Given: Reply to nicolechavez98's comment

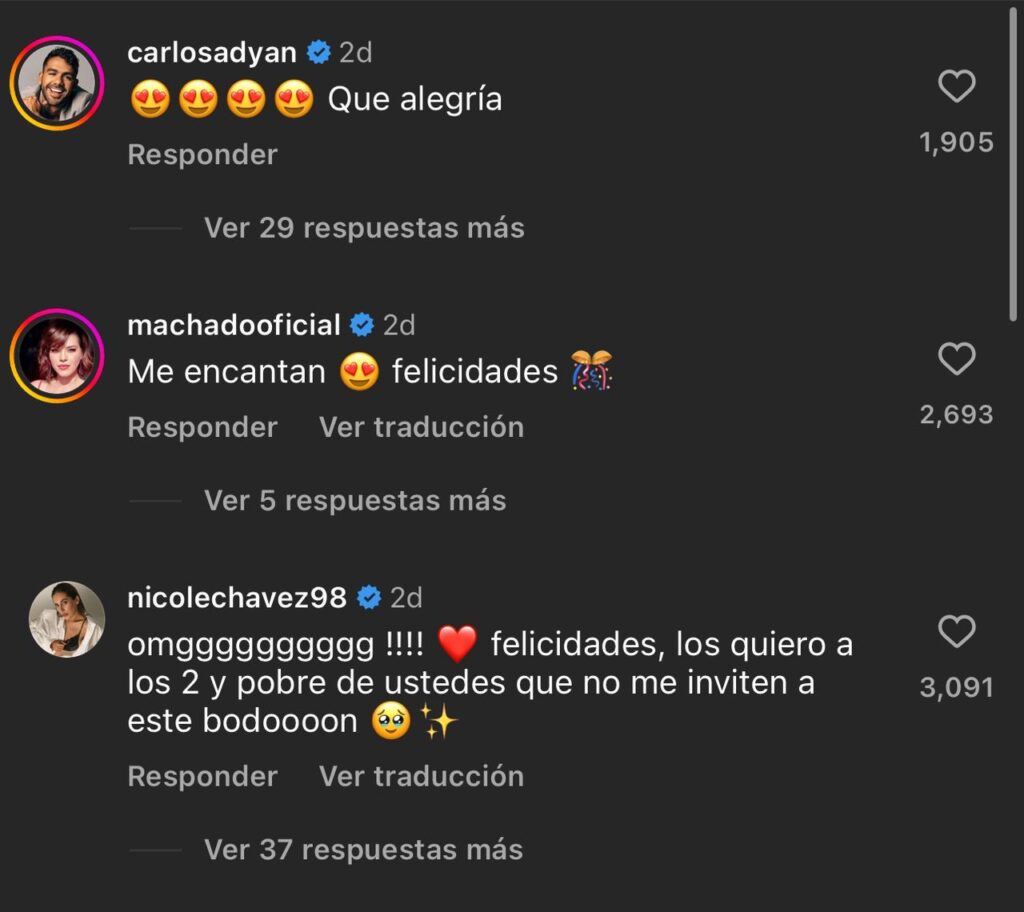Looking at the screenshot, I should (x=202, y=776).
